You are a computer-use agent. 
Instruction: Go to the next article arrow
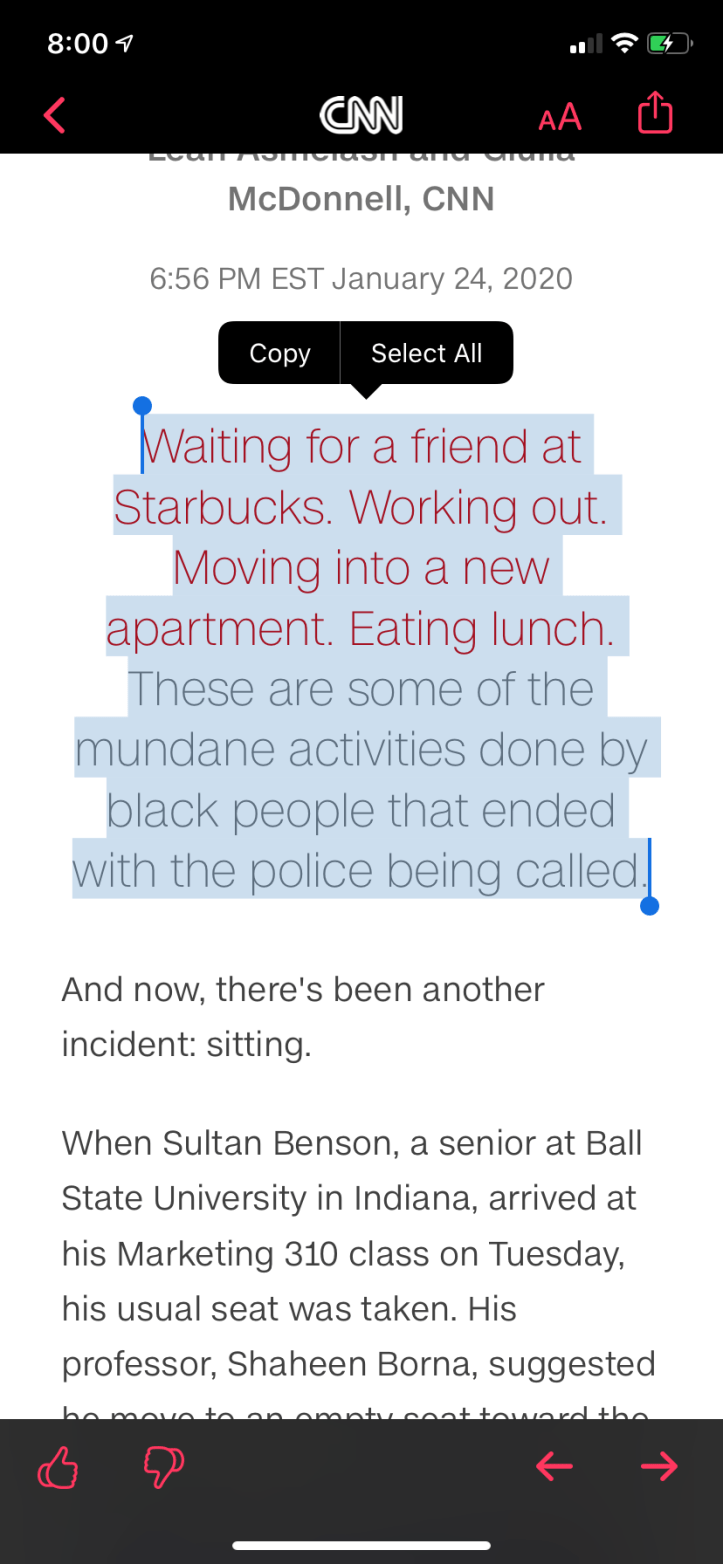pos(659,1467)
